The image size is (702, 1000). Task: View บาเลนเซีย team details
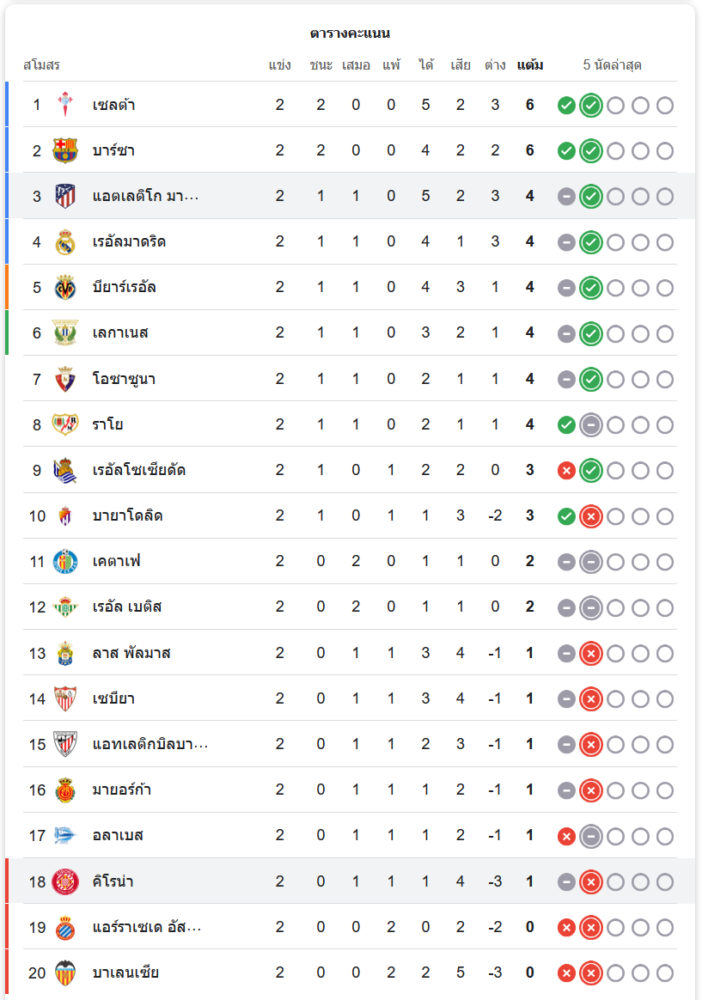[x=125, y=972]
